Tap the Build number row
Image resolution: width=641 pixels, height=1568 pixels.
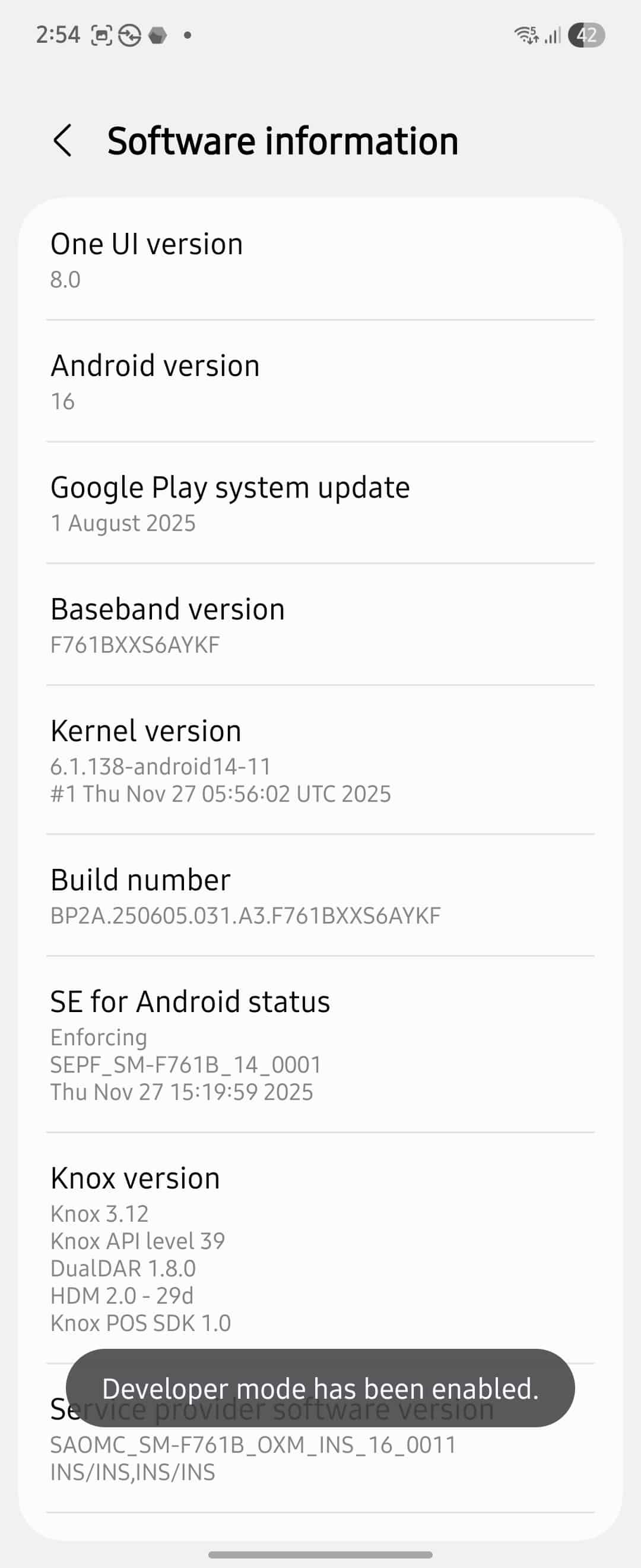coord(320,896)
